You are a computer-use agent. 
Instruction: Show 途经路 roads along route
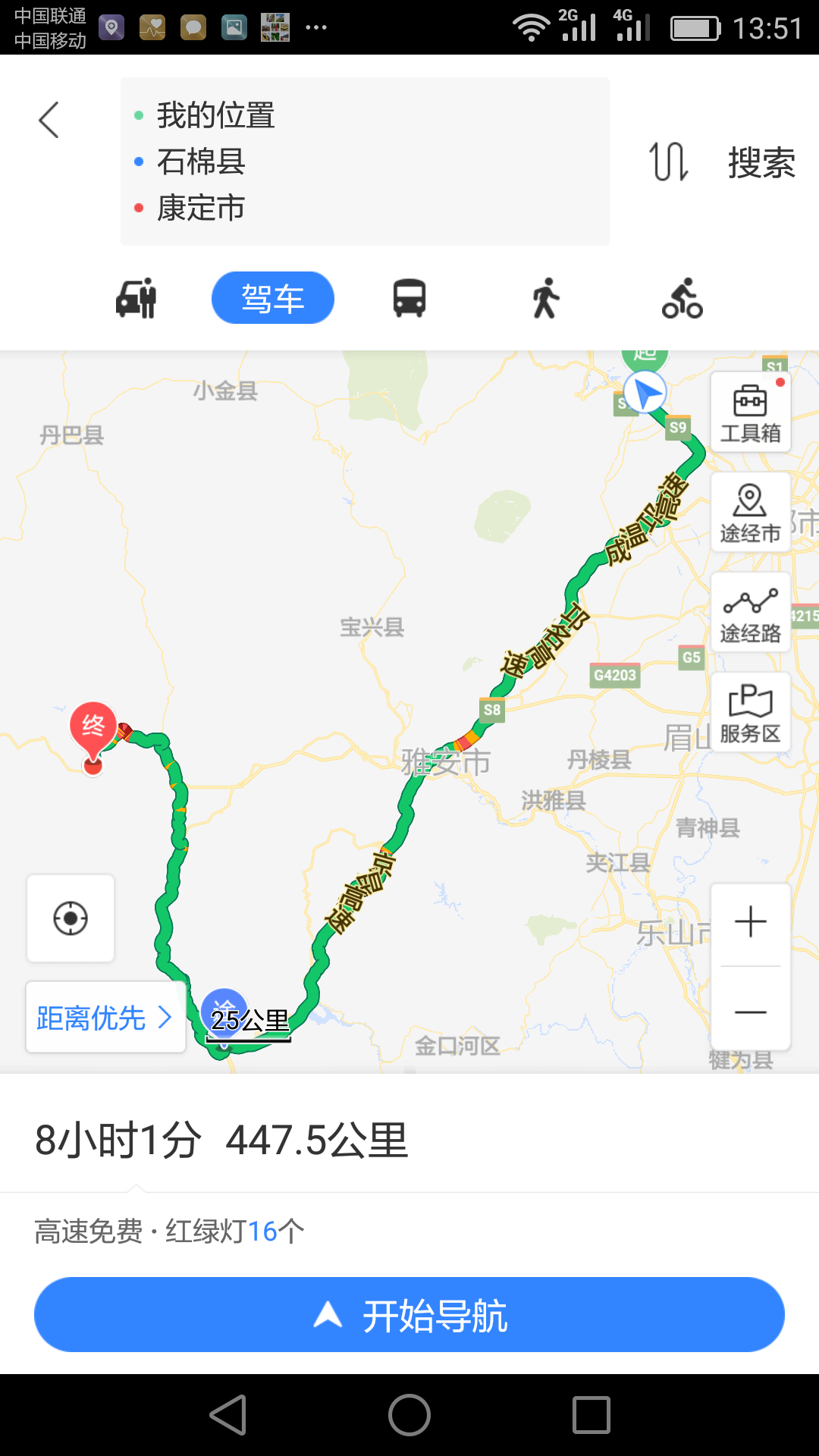[x=751, y=613]
